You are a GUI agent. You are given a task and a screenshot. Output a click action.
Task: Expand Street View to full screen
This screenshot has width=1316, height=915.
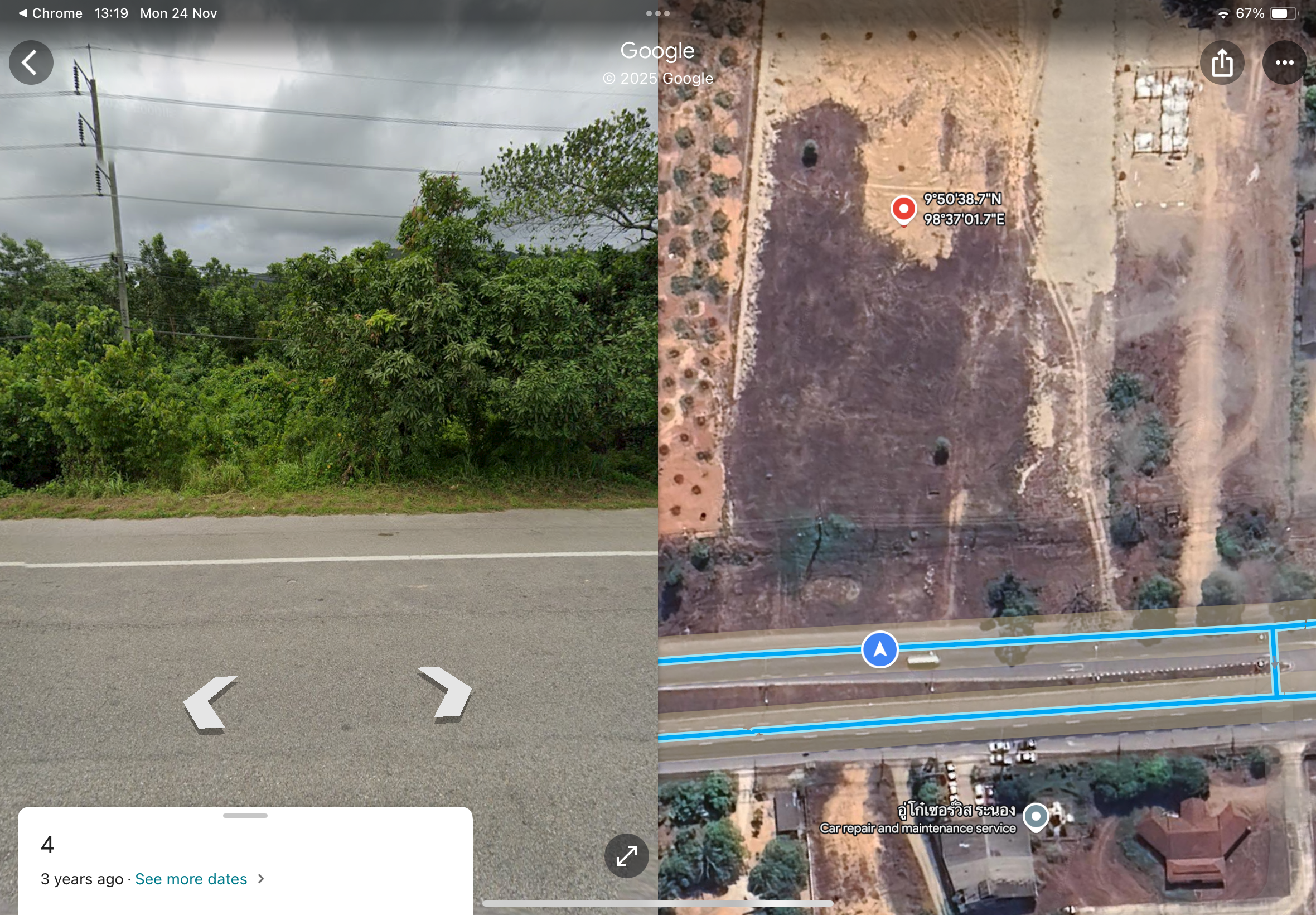tap(626, 855)
